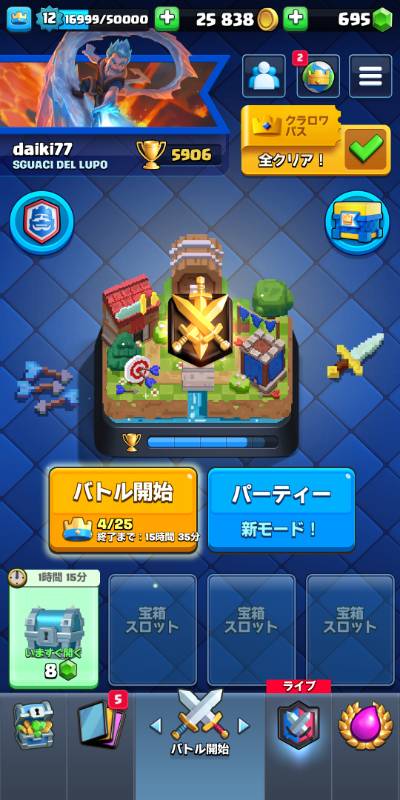Switch to the clan tab labeled ライブ
Viewport: 400px width, 800px height.
[x=298, y=726]
